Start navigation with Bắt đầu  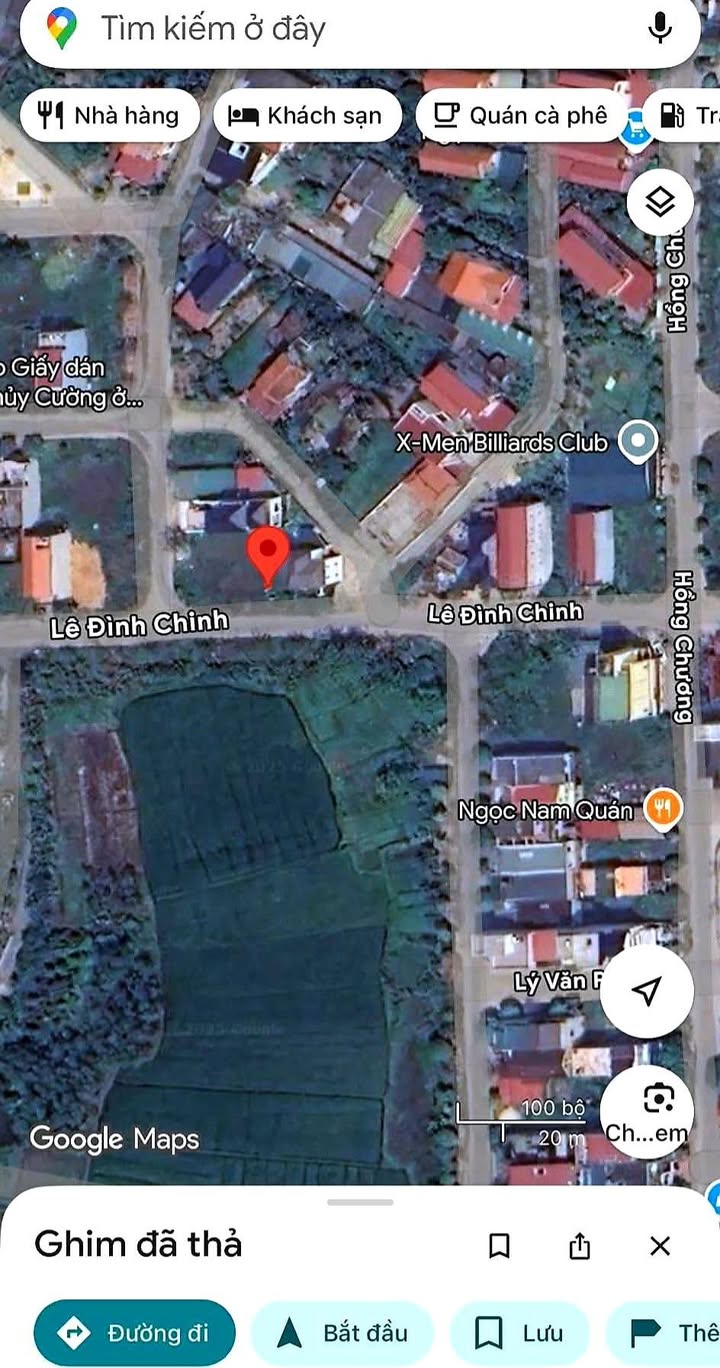click(342, 1333)
